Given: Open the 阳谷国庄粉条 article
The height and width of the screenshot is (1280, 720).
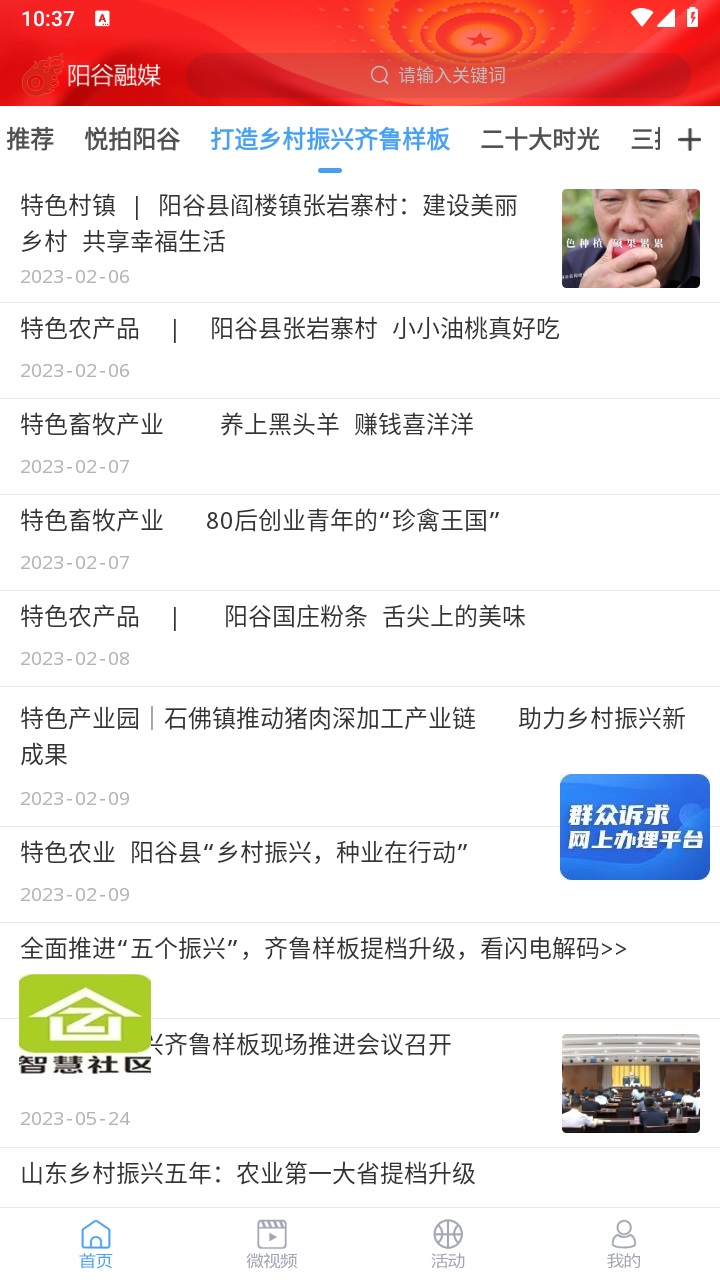Looking at the screenshot, I should click(273, 617).
